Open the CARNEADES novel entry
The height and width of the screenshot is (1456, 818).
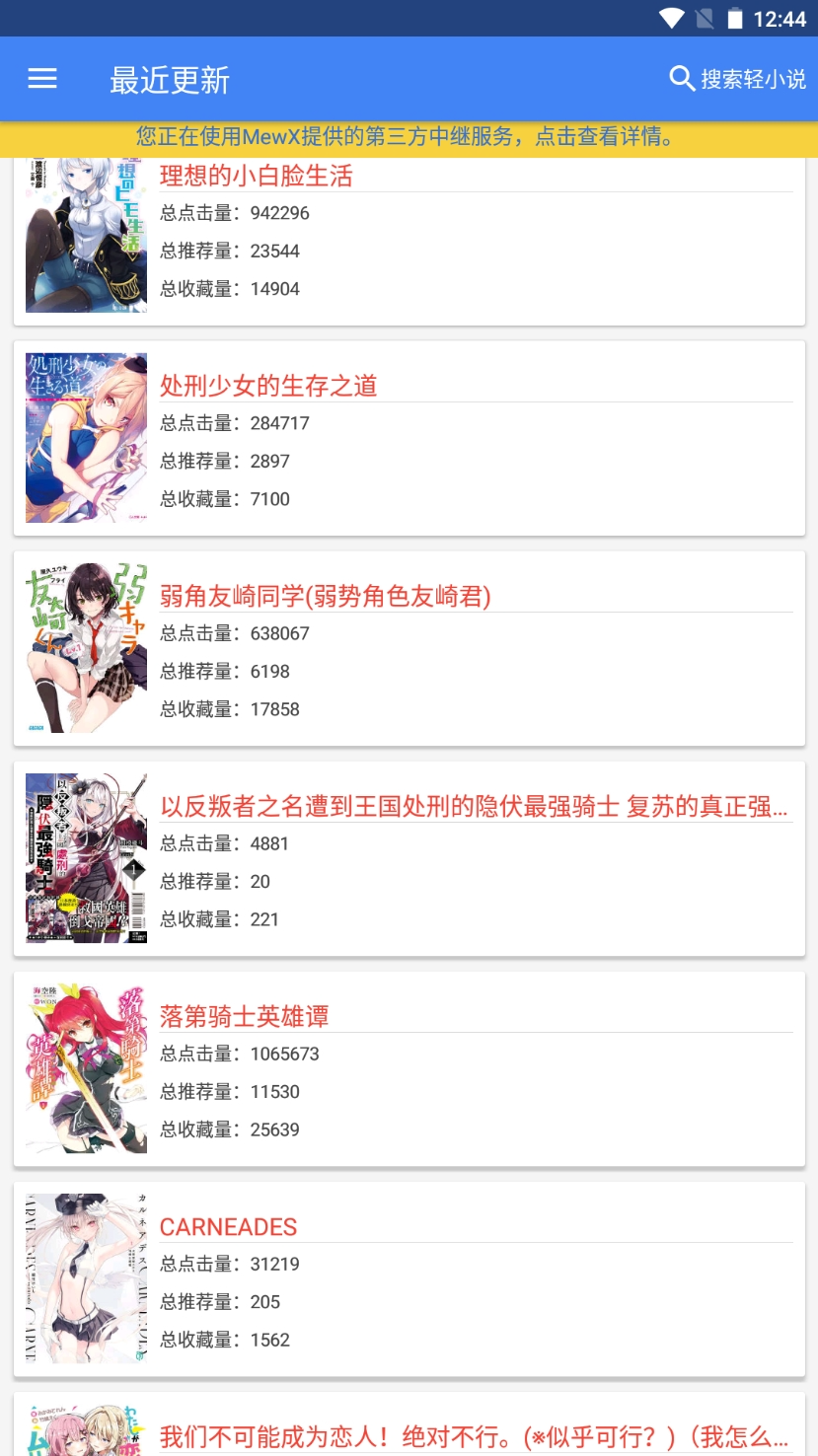click(x=409, y=1278)
